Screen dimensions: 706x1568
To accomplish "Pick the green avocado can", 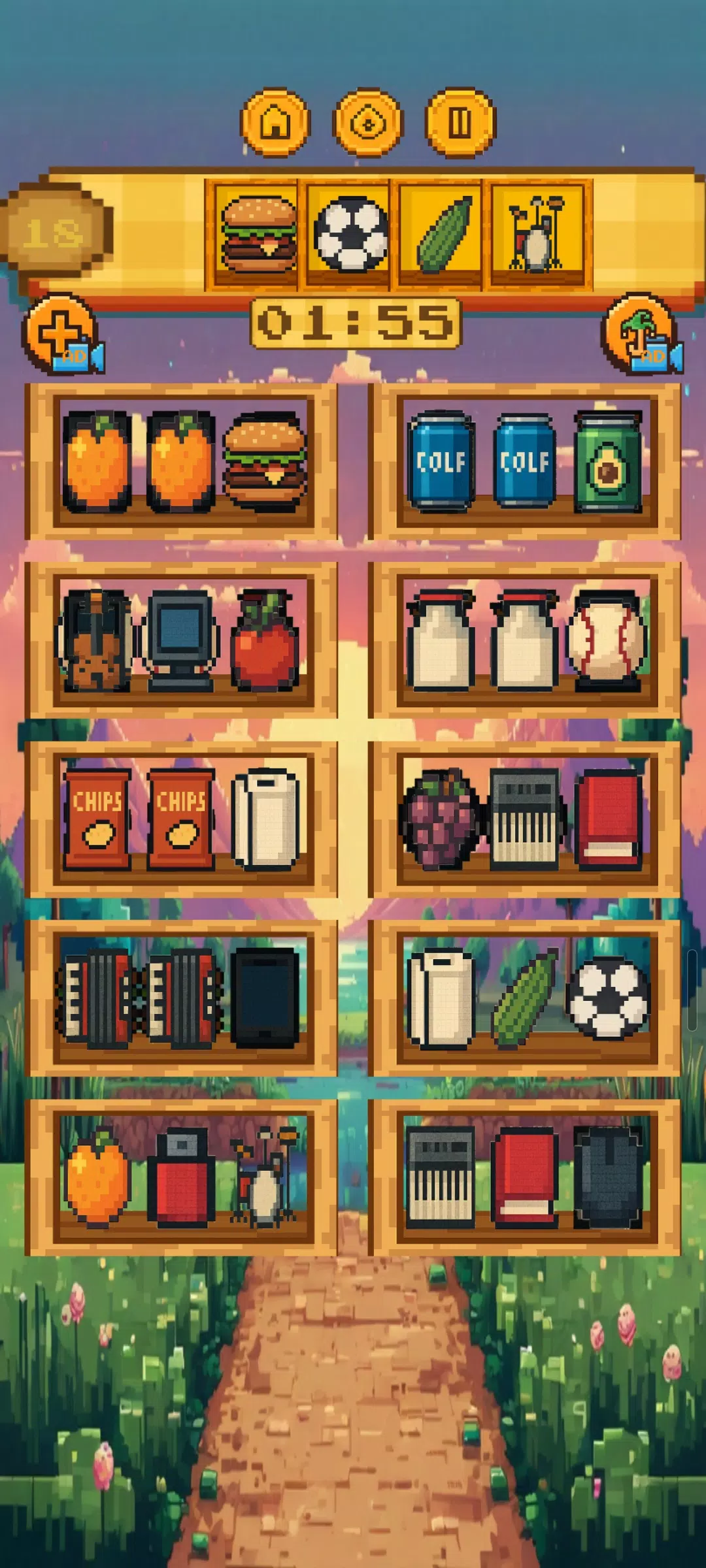I will (608, 461).
